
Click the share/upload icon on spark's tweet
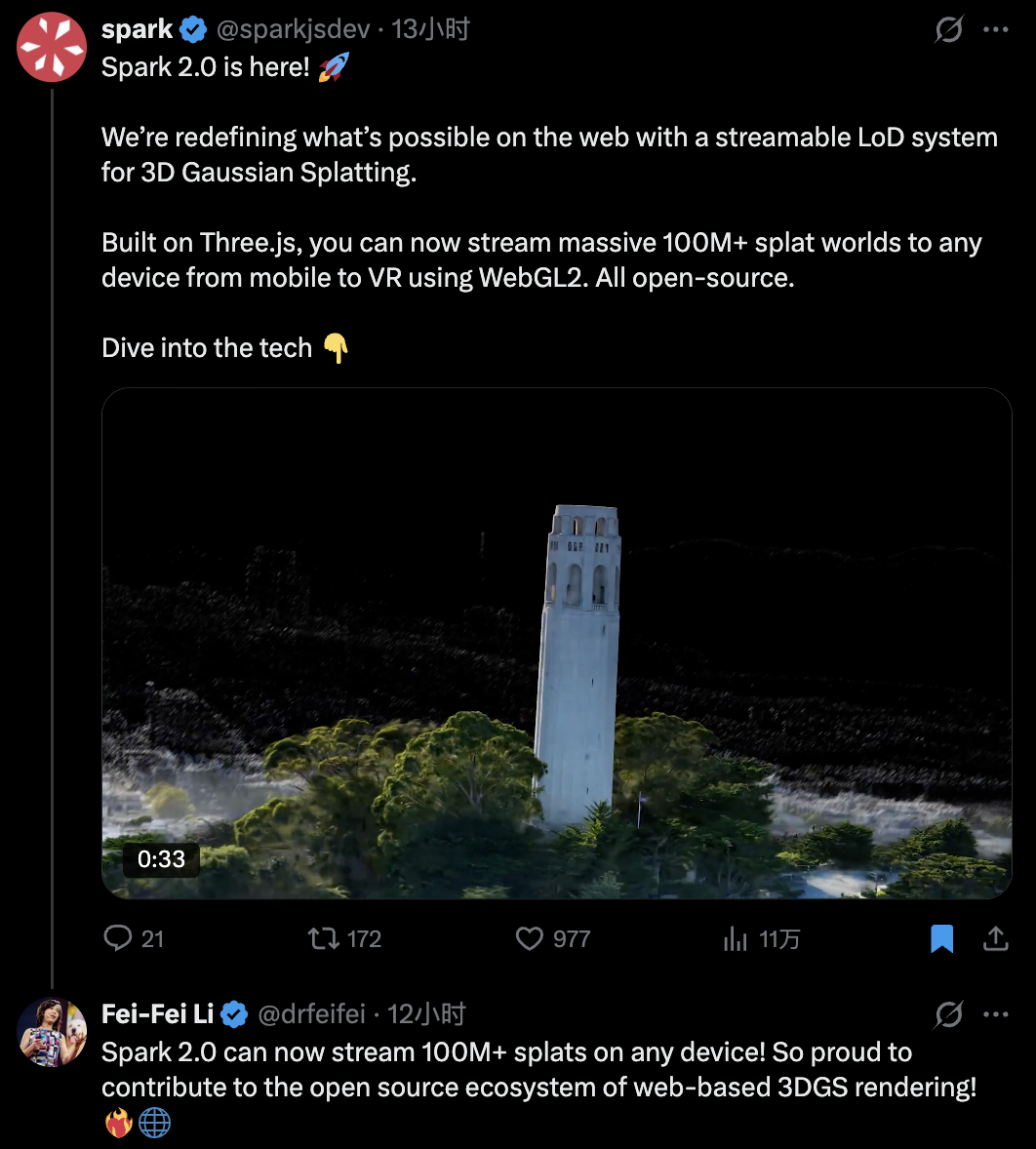[996, 938]
